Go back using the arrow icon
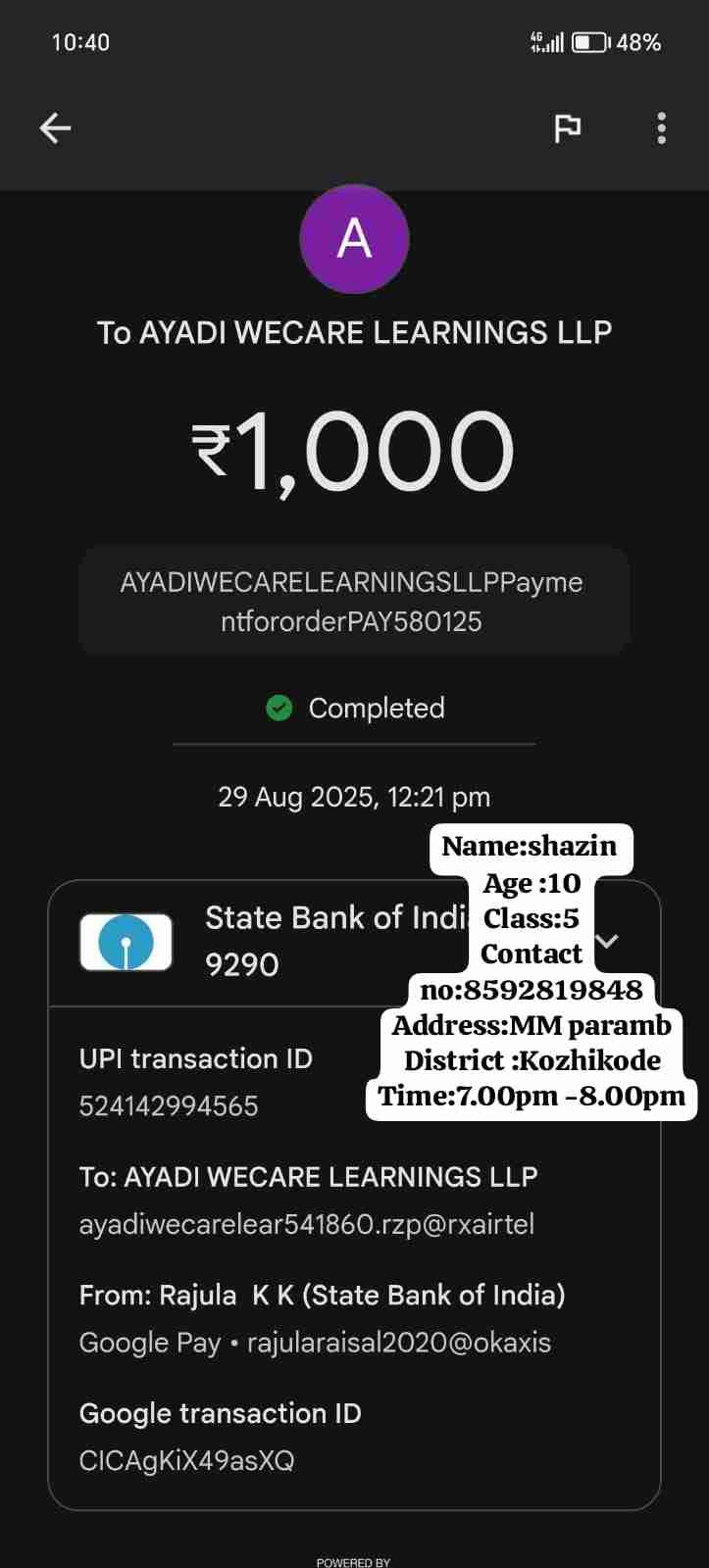Image resolution: width=709 pixels, height=1568 pixels. 55,127
